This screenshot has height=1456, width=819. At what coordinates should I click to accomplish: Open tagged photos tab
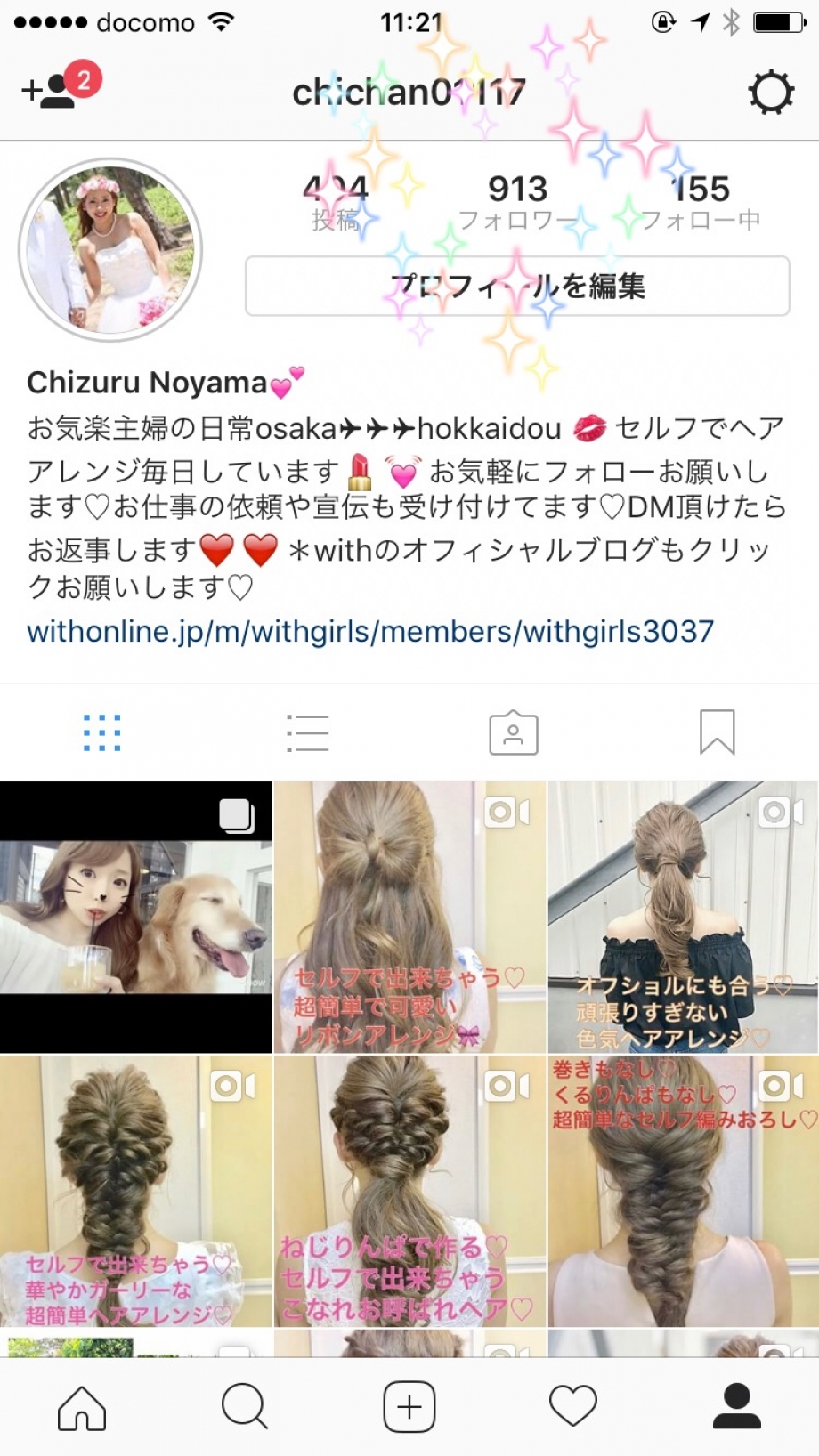pyautogui.click(x=514, y=732)
